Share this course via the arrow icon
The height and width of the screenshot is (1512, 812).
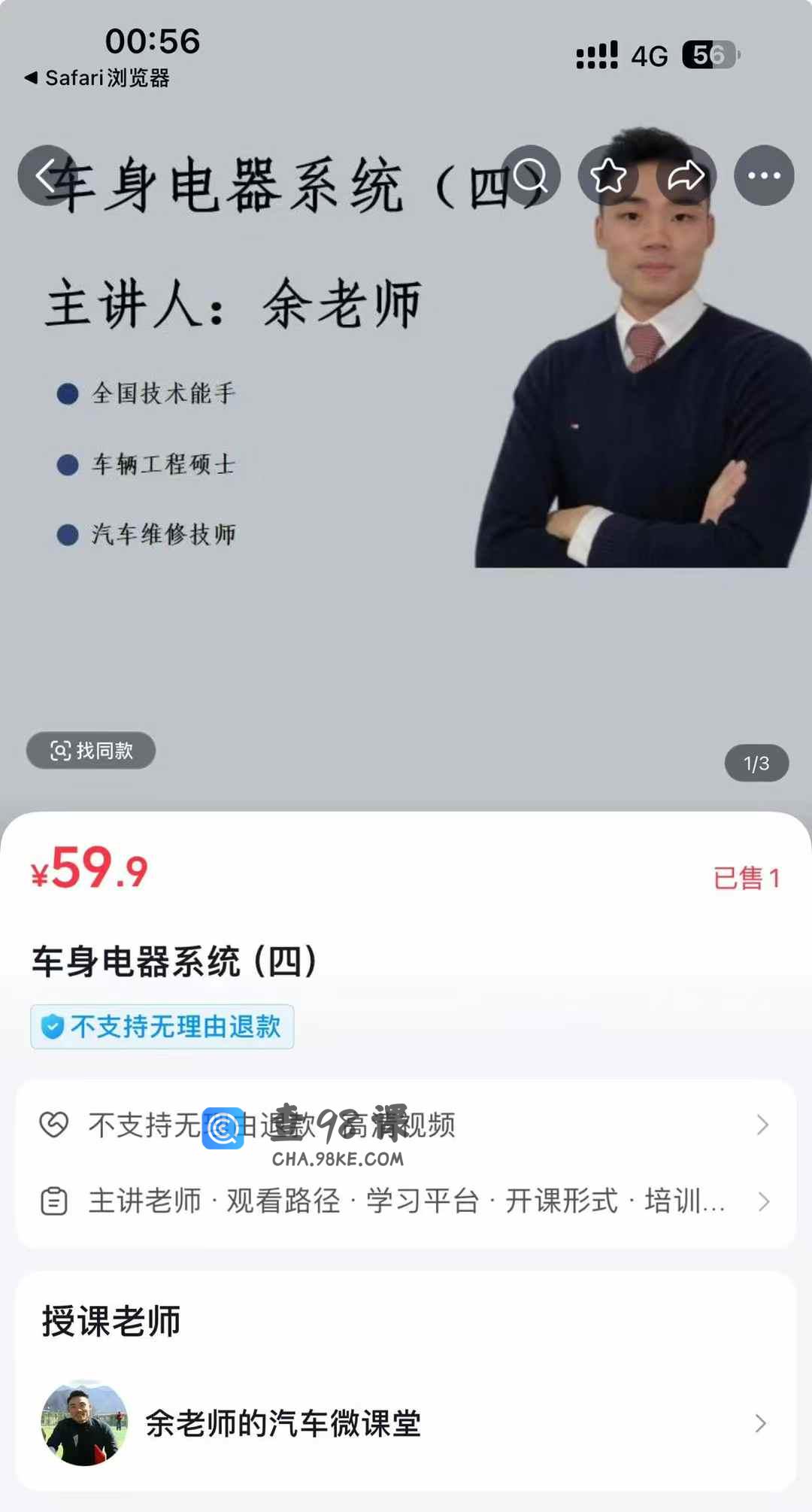pyautogui.click(x=686, y=175)
